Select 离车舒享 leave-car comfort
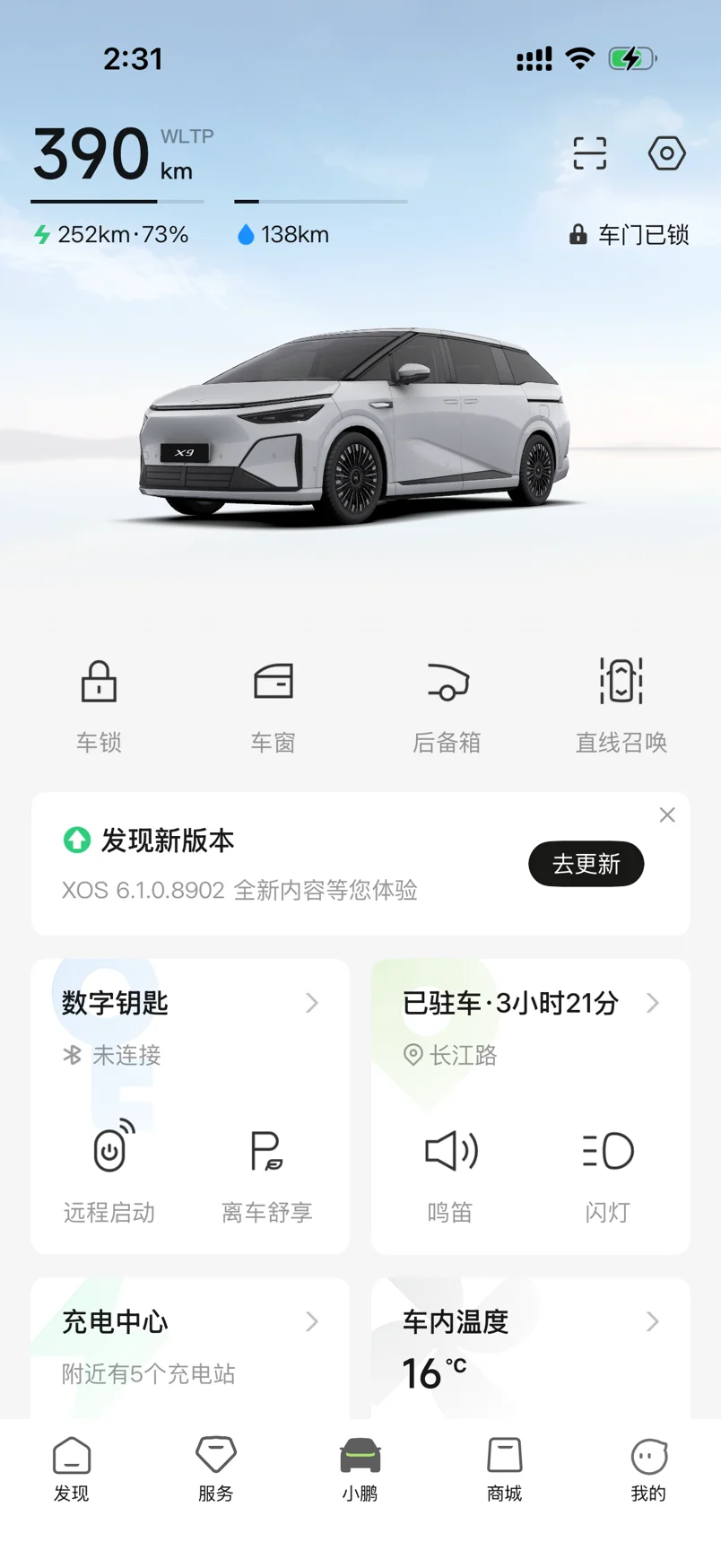Viewport: 721px width, 1568px height. pos(266,1171)
